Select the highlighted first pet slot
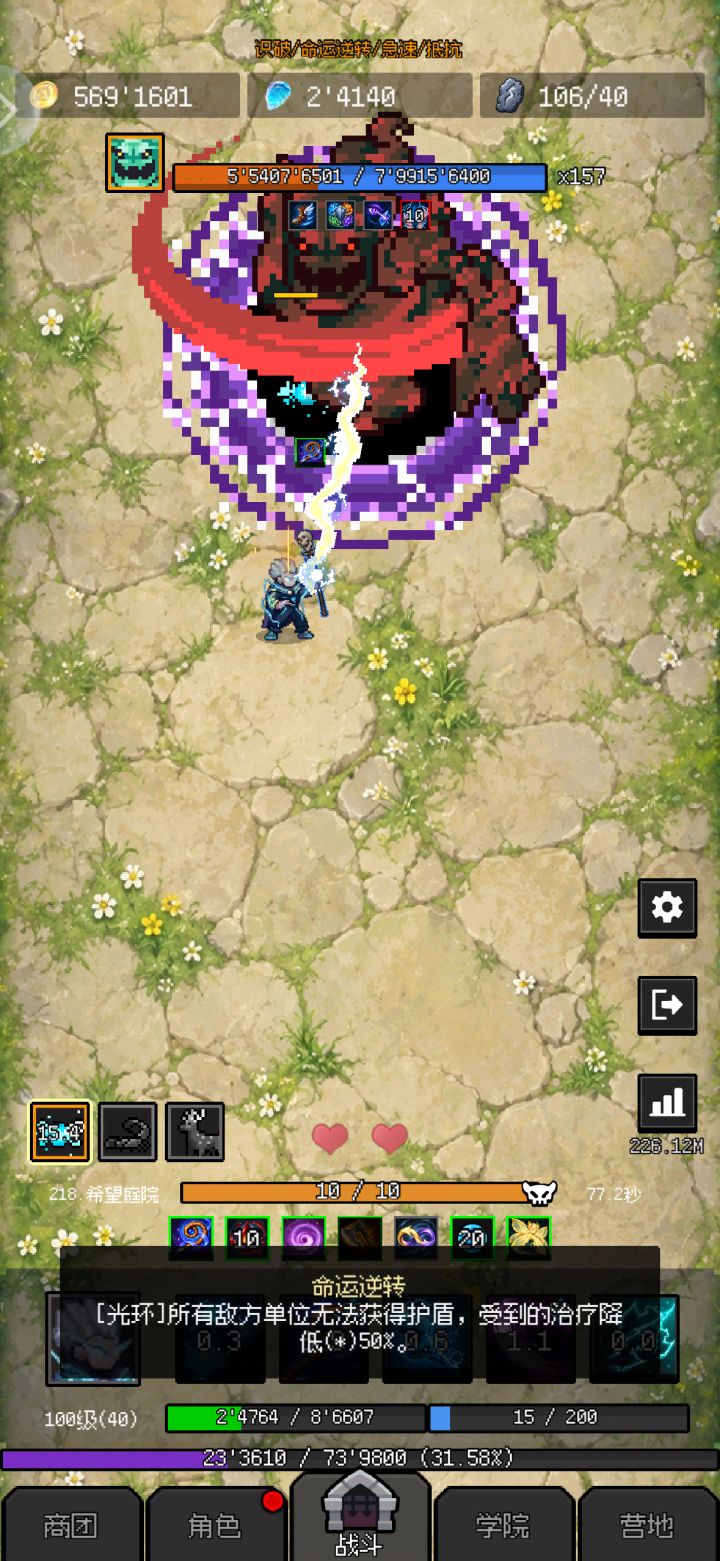 click(x=60, y=1132)
